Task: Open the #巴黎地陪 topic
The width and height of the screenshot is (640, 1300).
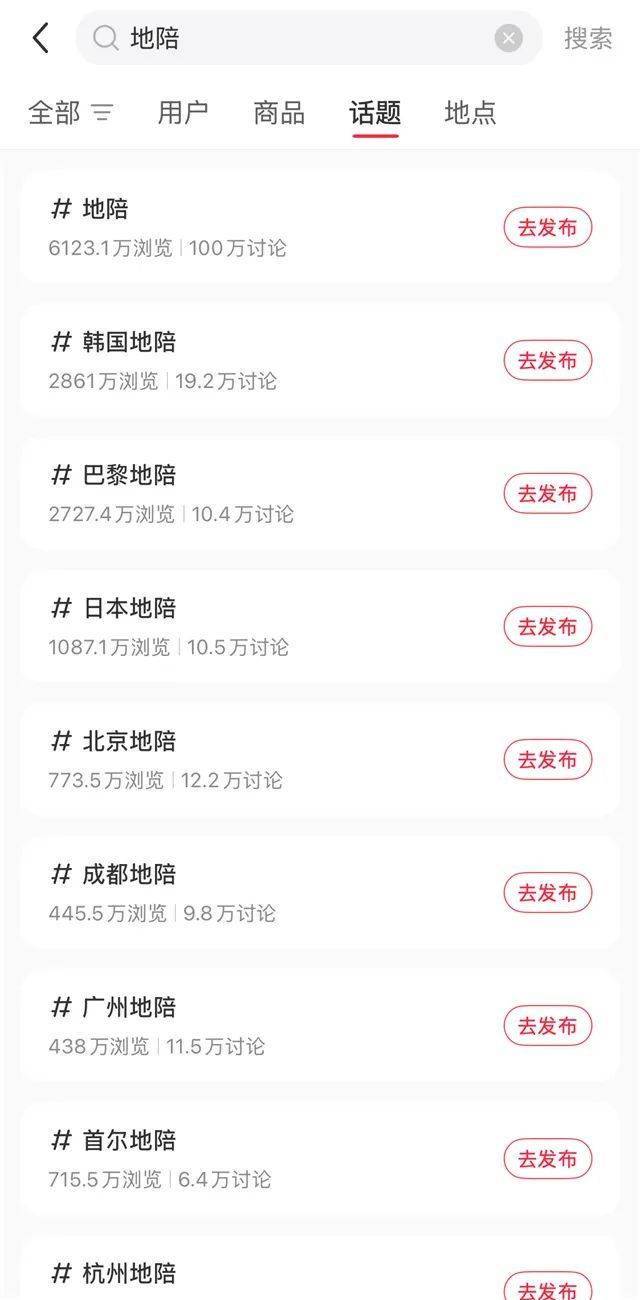Action: point(320,493)
